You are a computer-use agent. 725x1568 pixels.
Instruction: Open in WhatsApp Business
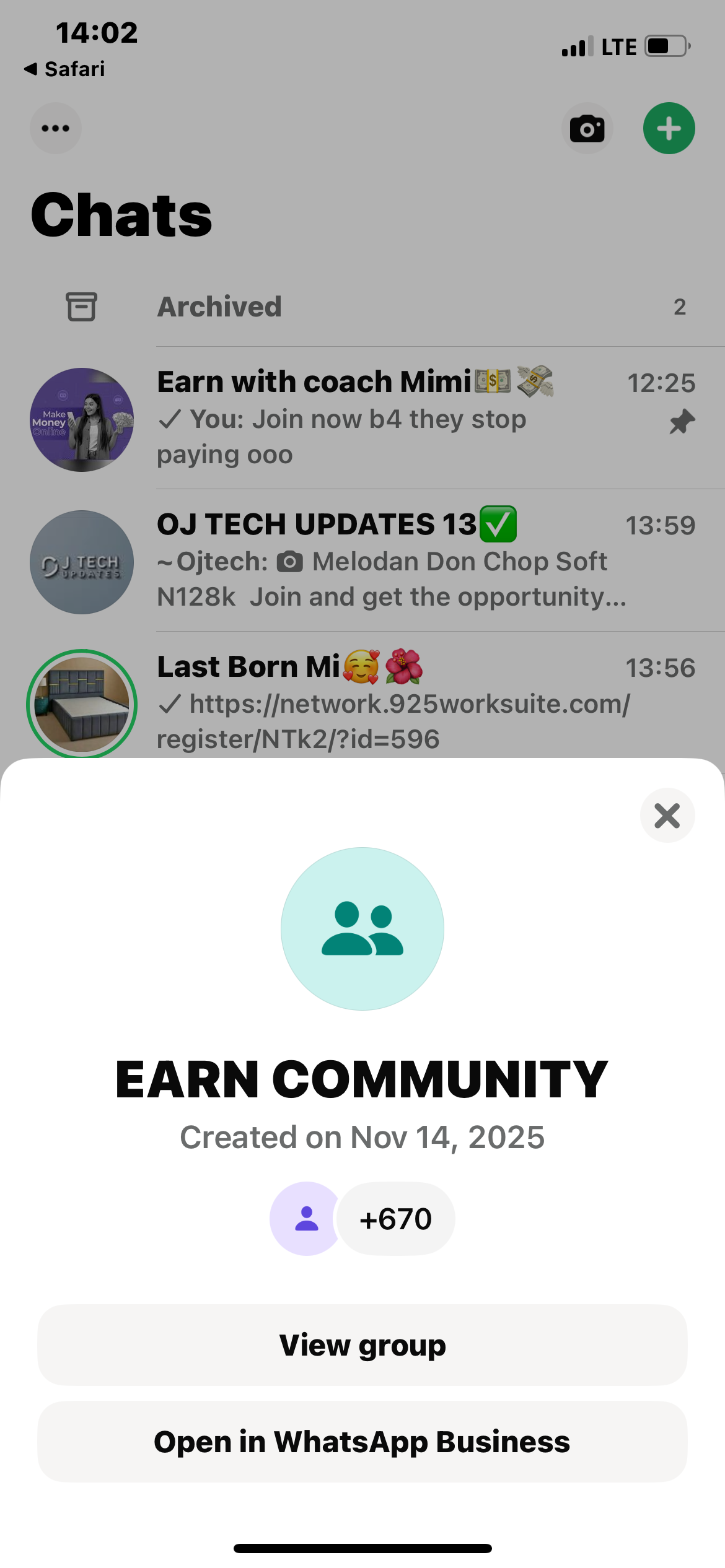tap(362, 1442)
